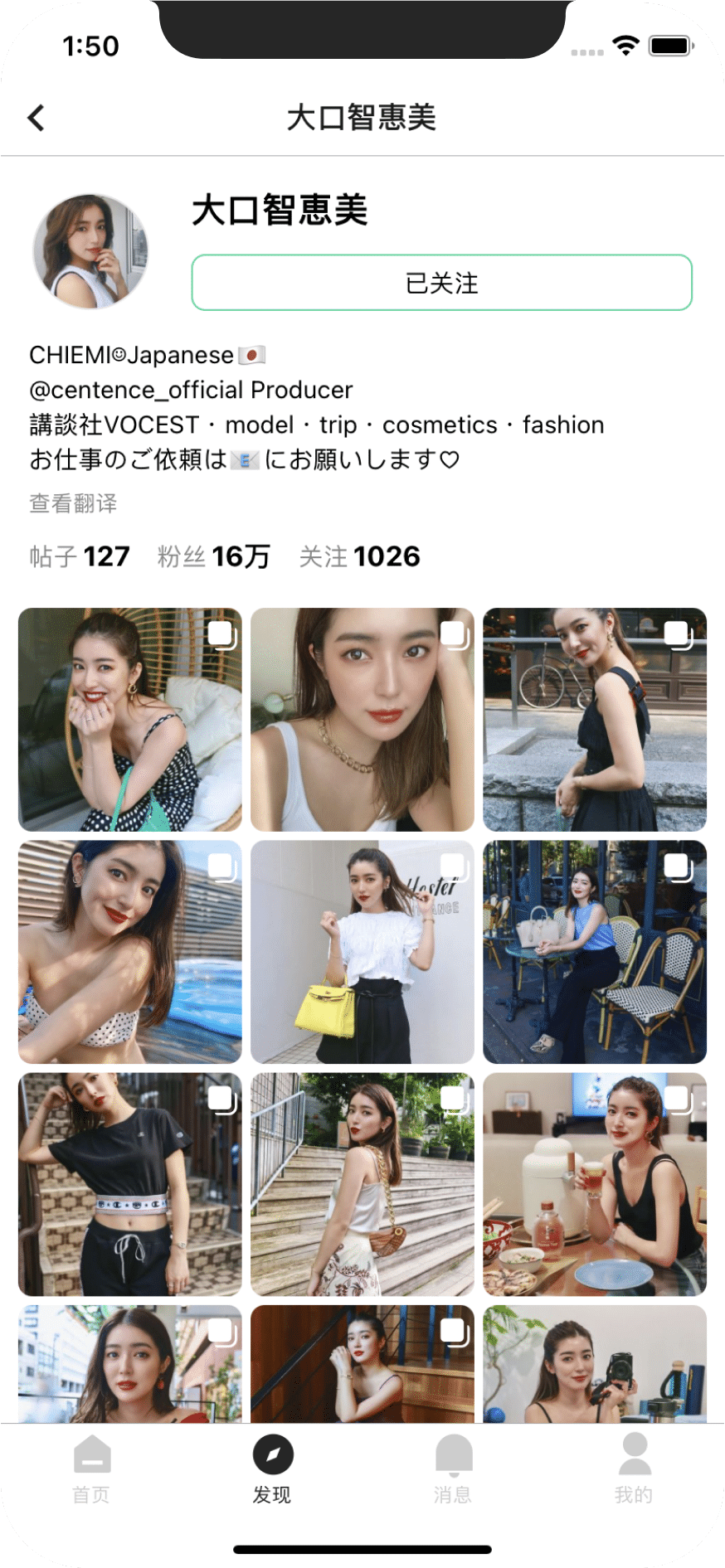Open the dinner table with drink post
725x1568 pixels.
pyautogui.click(x=595, y=1184)
